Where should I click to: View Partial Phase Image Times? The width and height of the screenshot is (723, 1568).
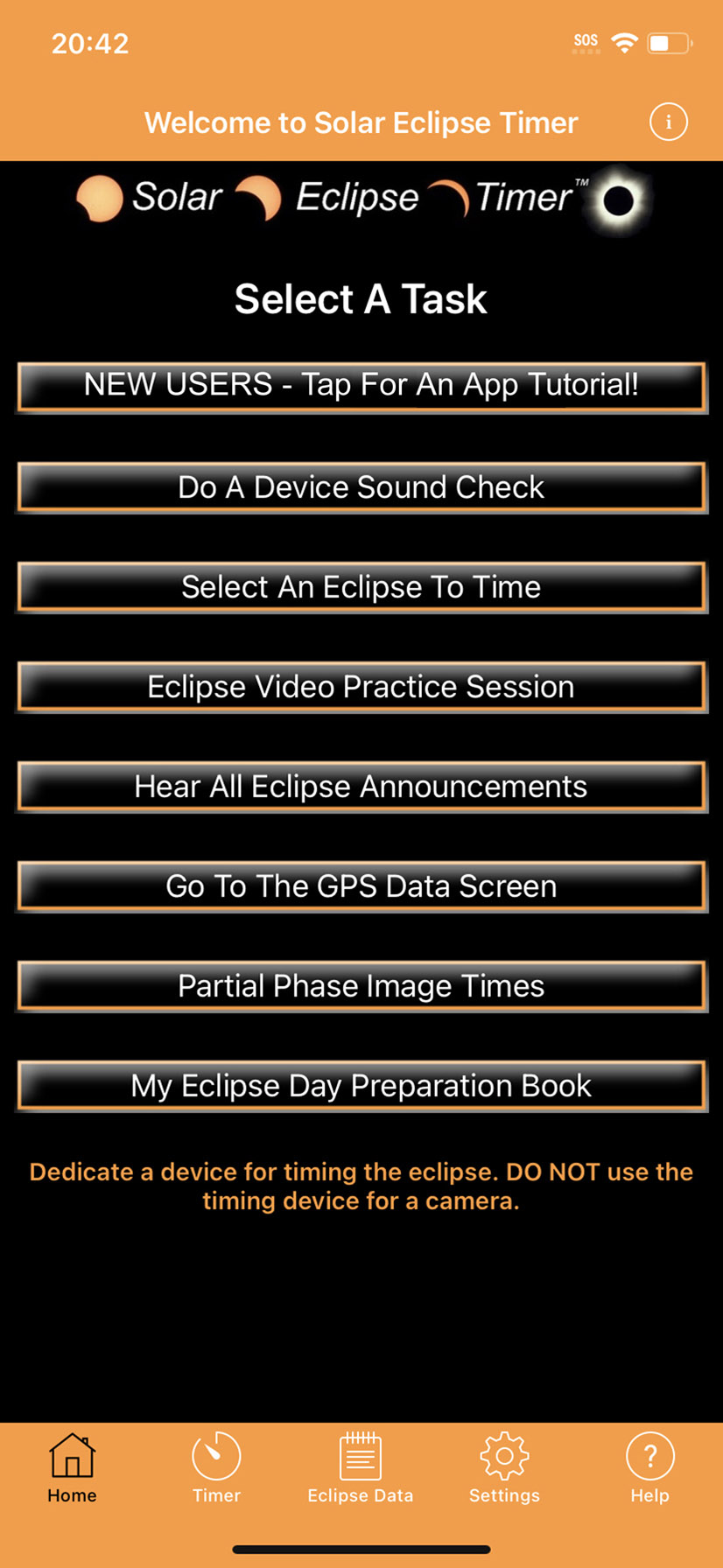click(x=361, y=985)
